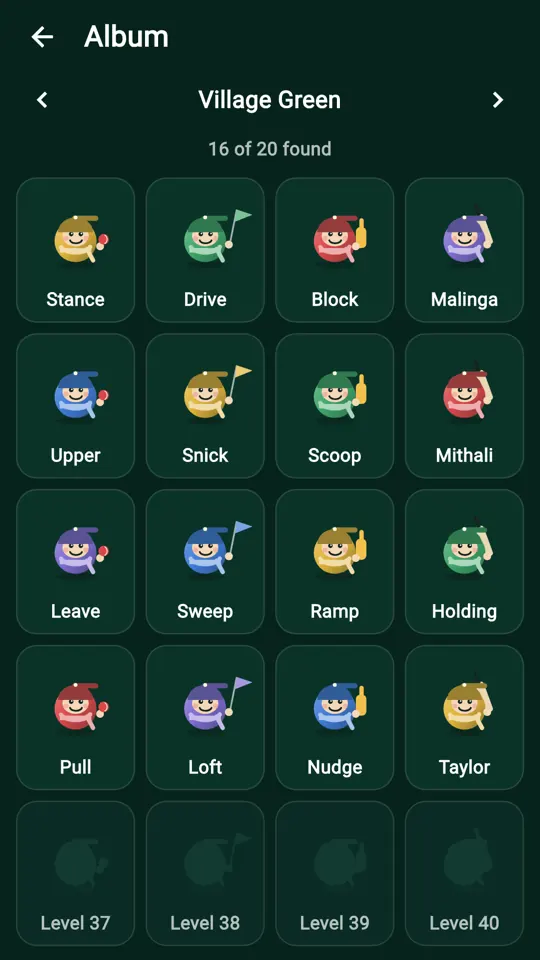Select the Nudge character card

point(335,718)
